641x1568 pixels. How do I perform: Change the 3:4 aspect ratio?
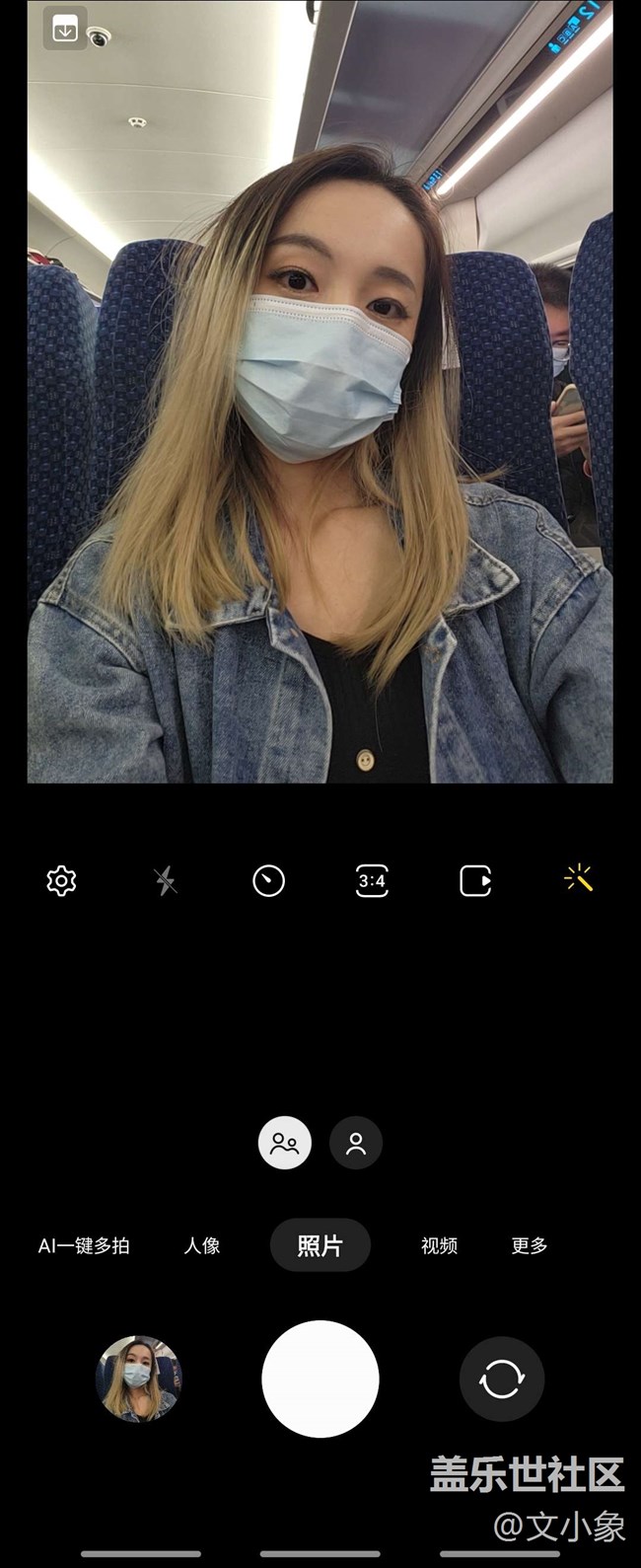point(372,880)
